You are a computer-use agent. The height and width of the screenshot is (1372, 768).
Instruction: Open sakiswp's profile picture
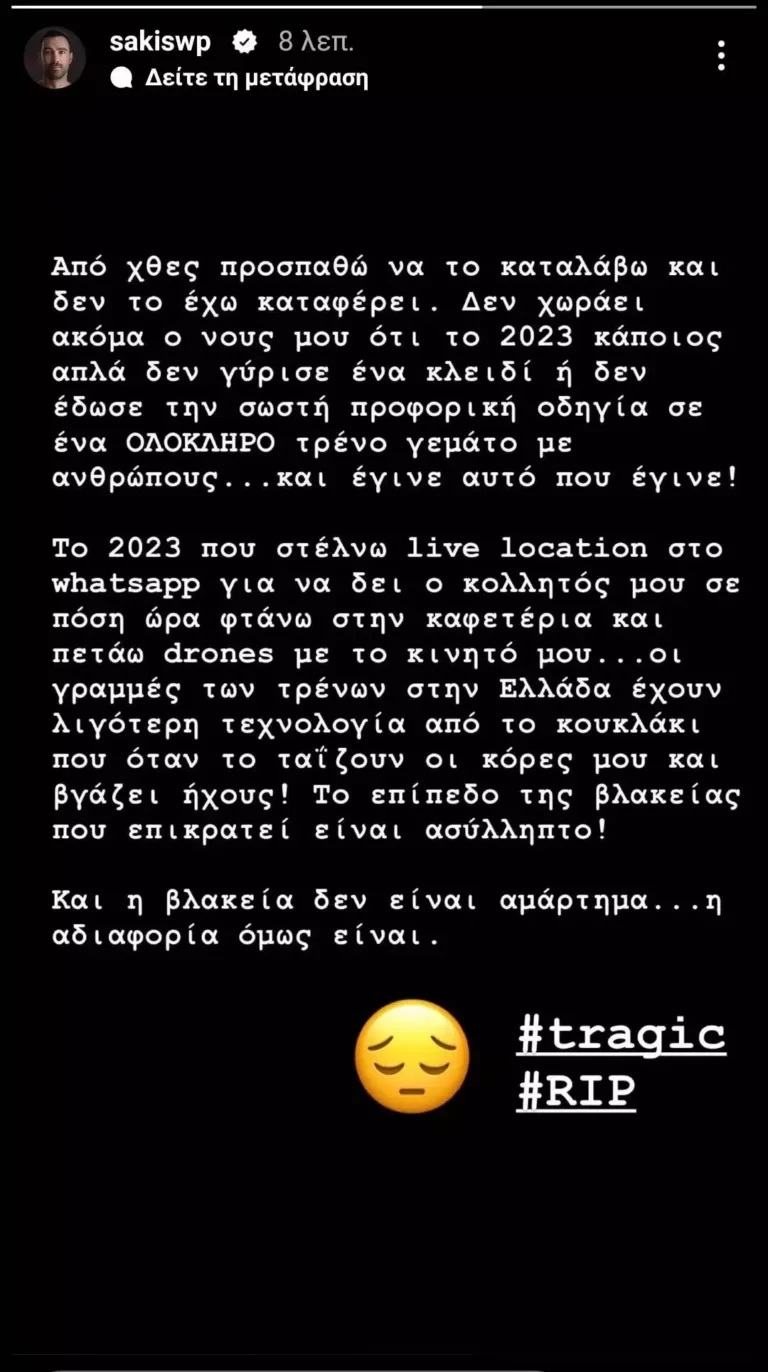pyautogui.click(x=55, y=58)
